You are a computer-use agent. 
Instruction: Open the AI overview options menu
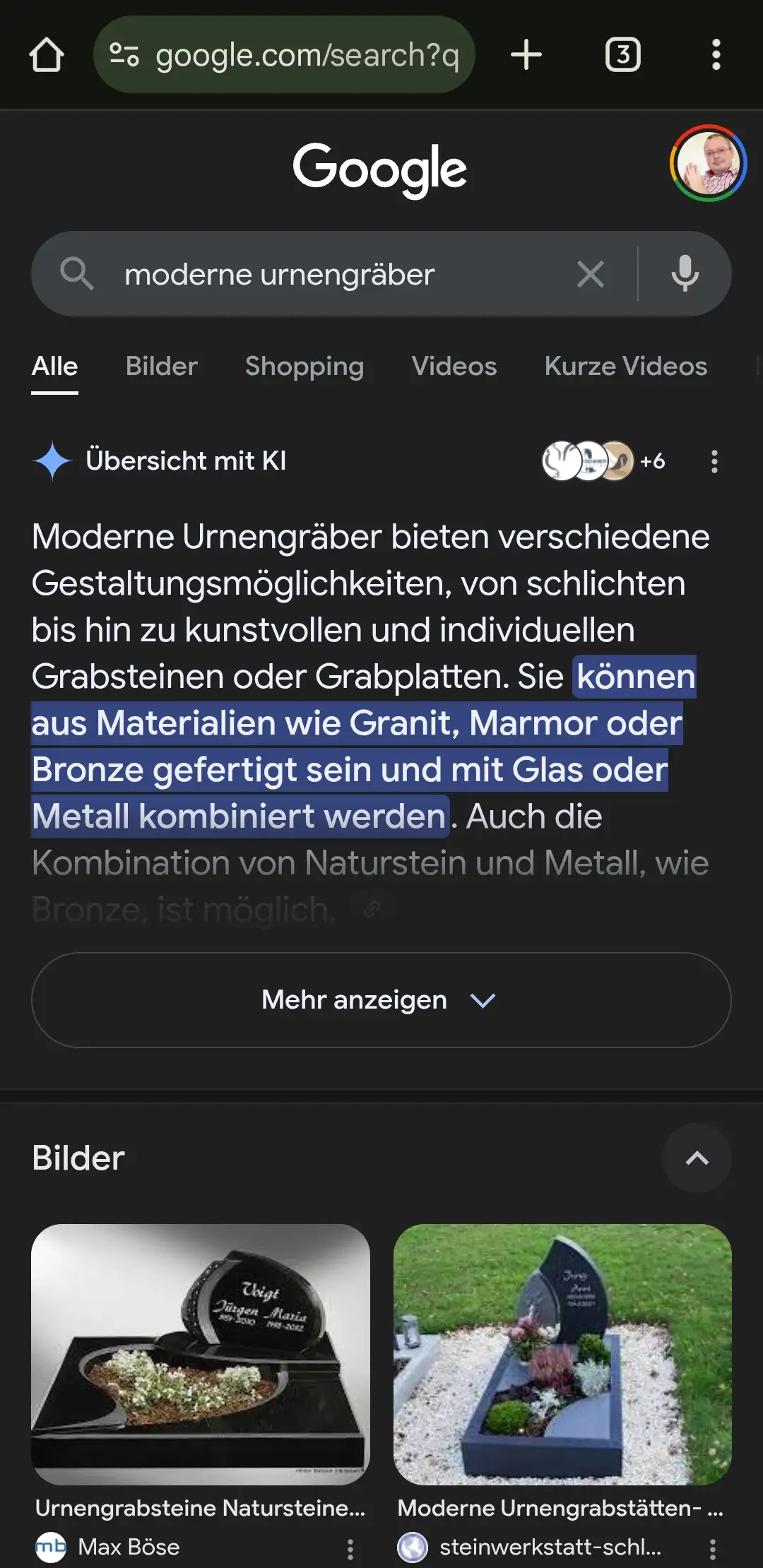coord(714,461)
